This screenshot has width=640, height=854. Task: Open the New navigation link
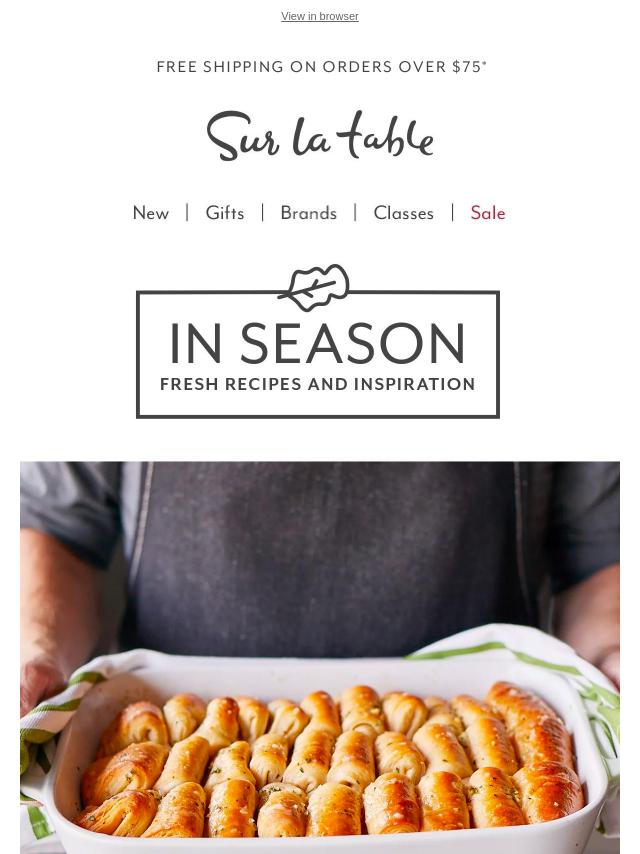tap(151, 213)
